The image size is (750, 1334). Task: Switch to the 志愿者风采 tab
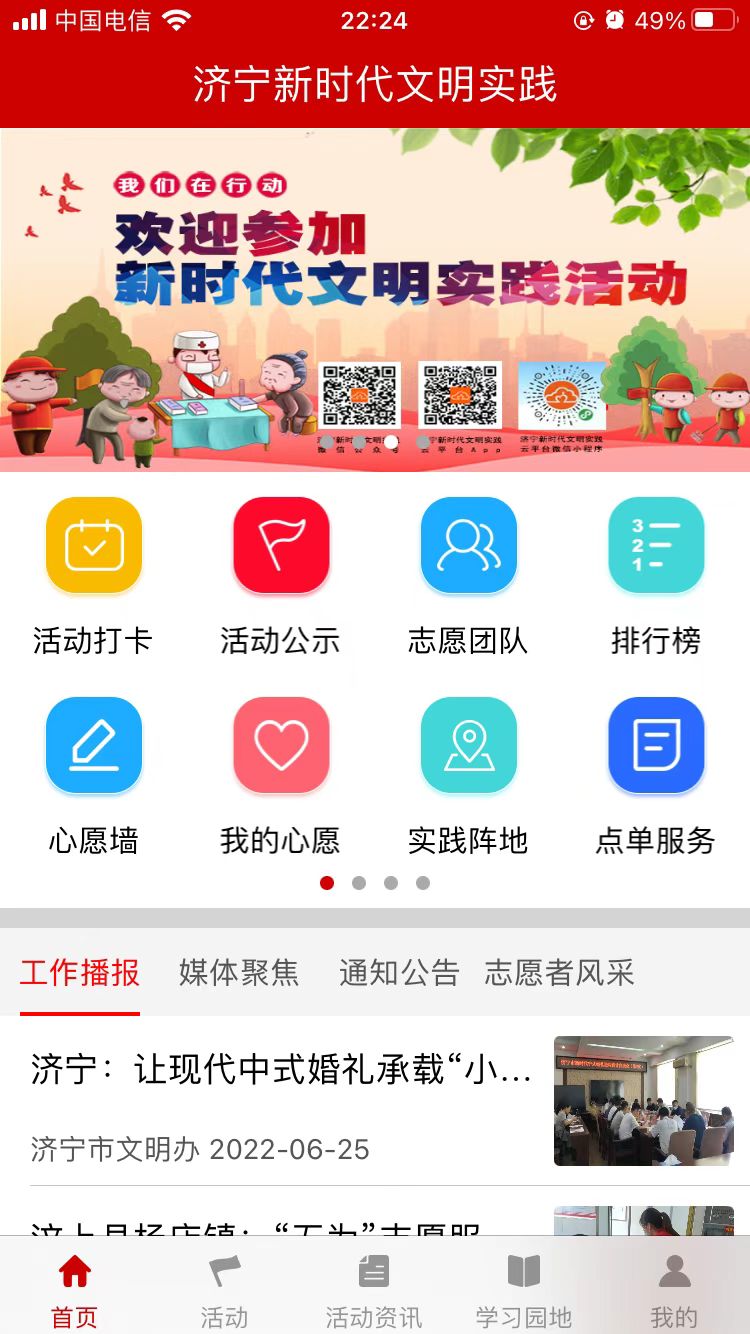click(559, 972)
